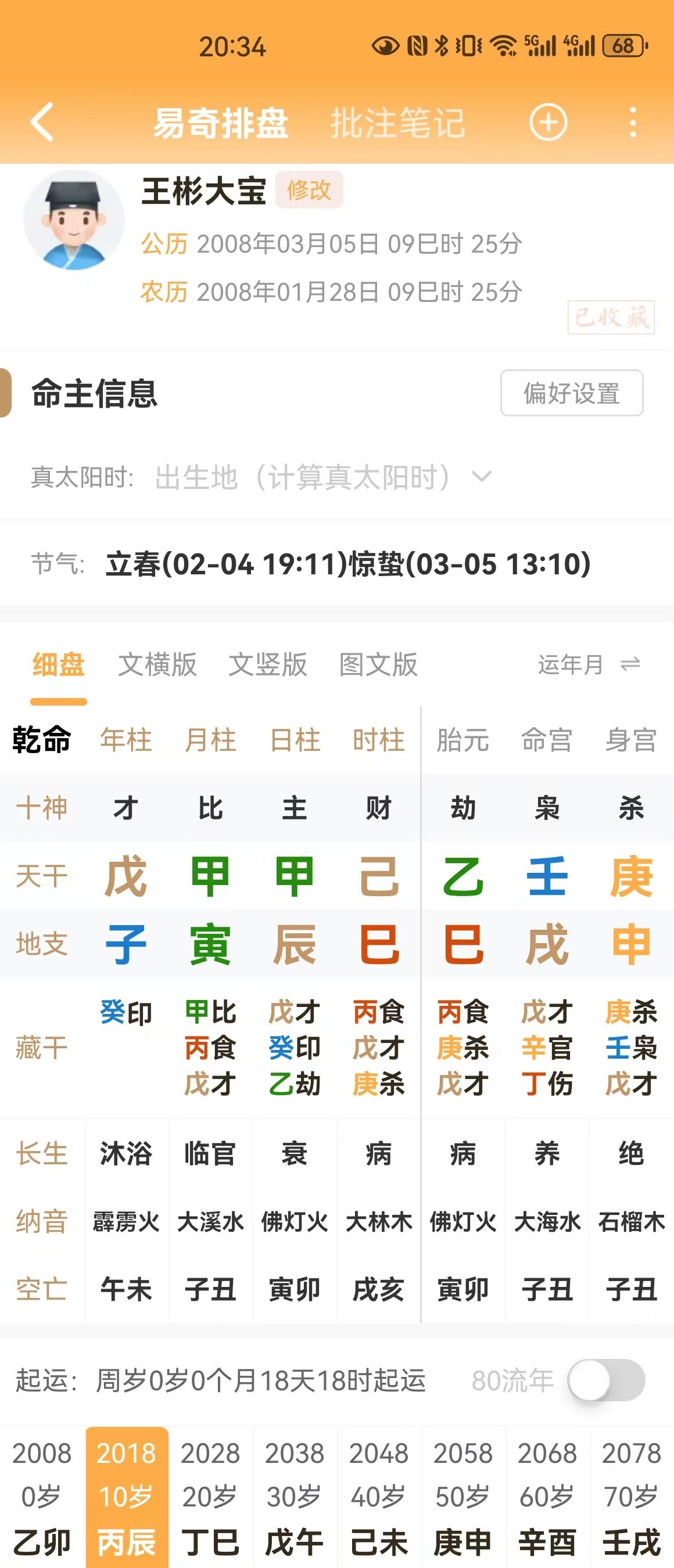Tap the 运年月 switch button
The height and width of the screenshot is (1568, 674).
[x=589, y=664]
